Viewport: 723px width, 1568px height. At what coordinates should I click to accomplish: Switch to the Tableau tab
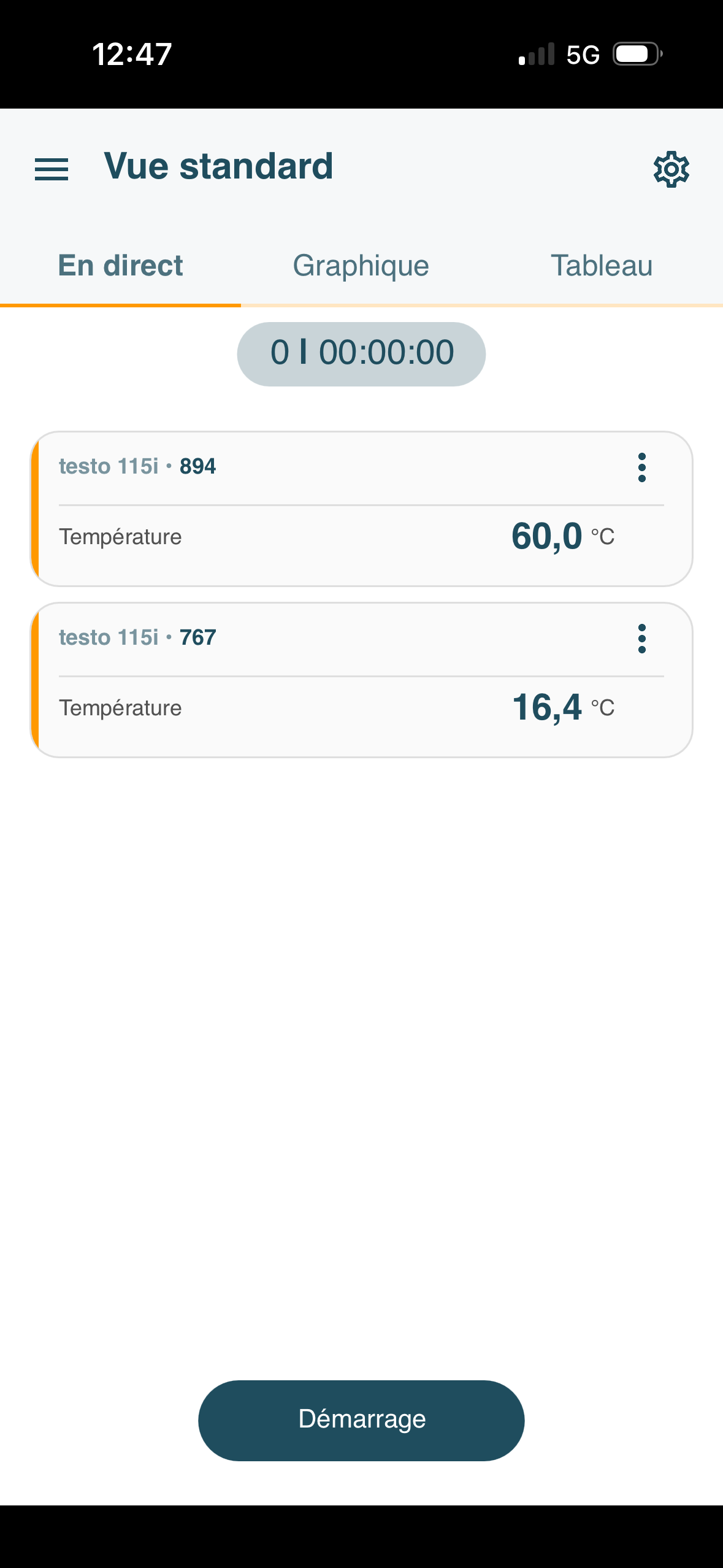point(601,266)
